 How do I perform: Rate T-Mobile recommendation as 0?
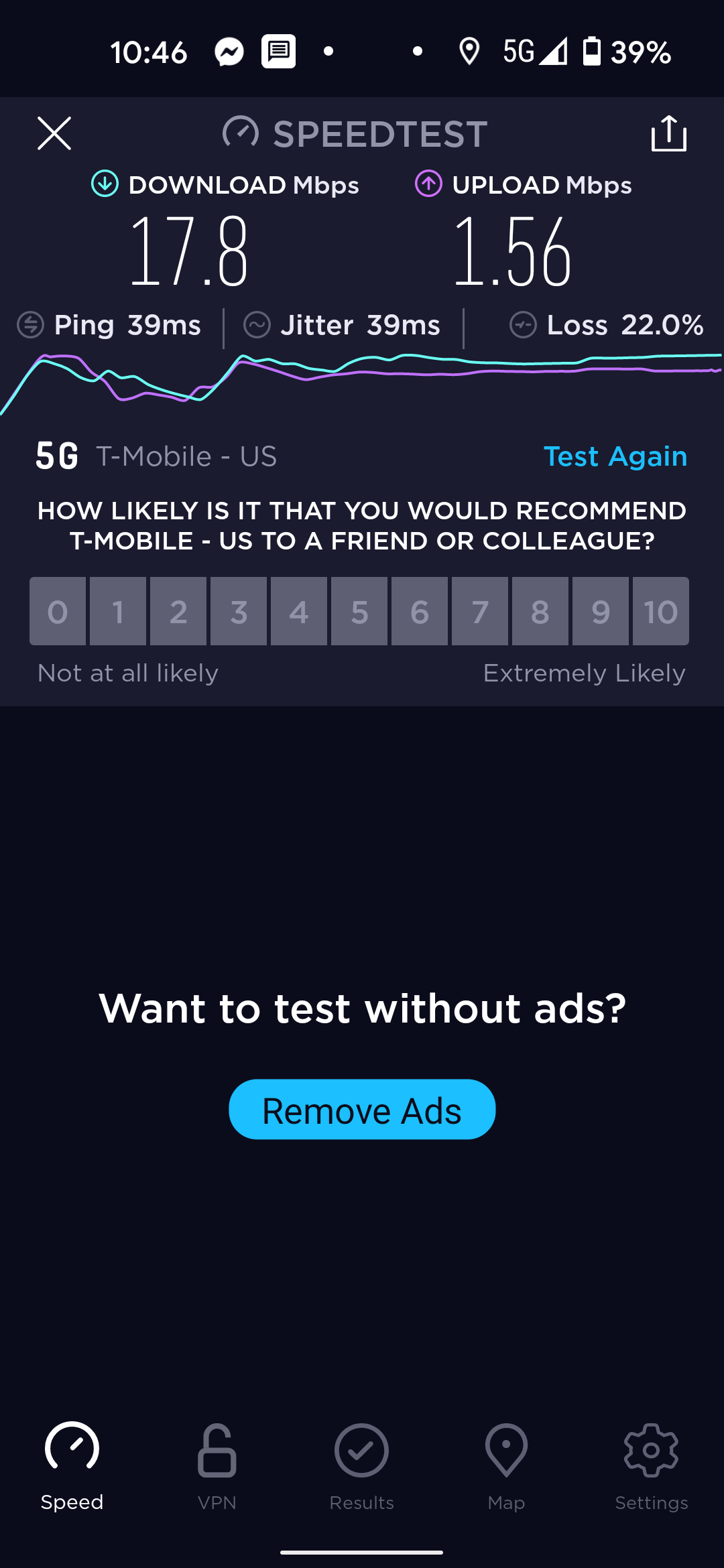pos(58,611)
